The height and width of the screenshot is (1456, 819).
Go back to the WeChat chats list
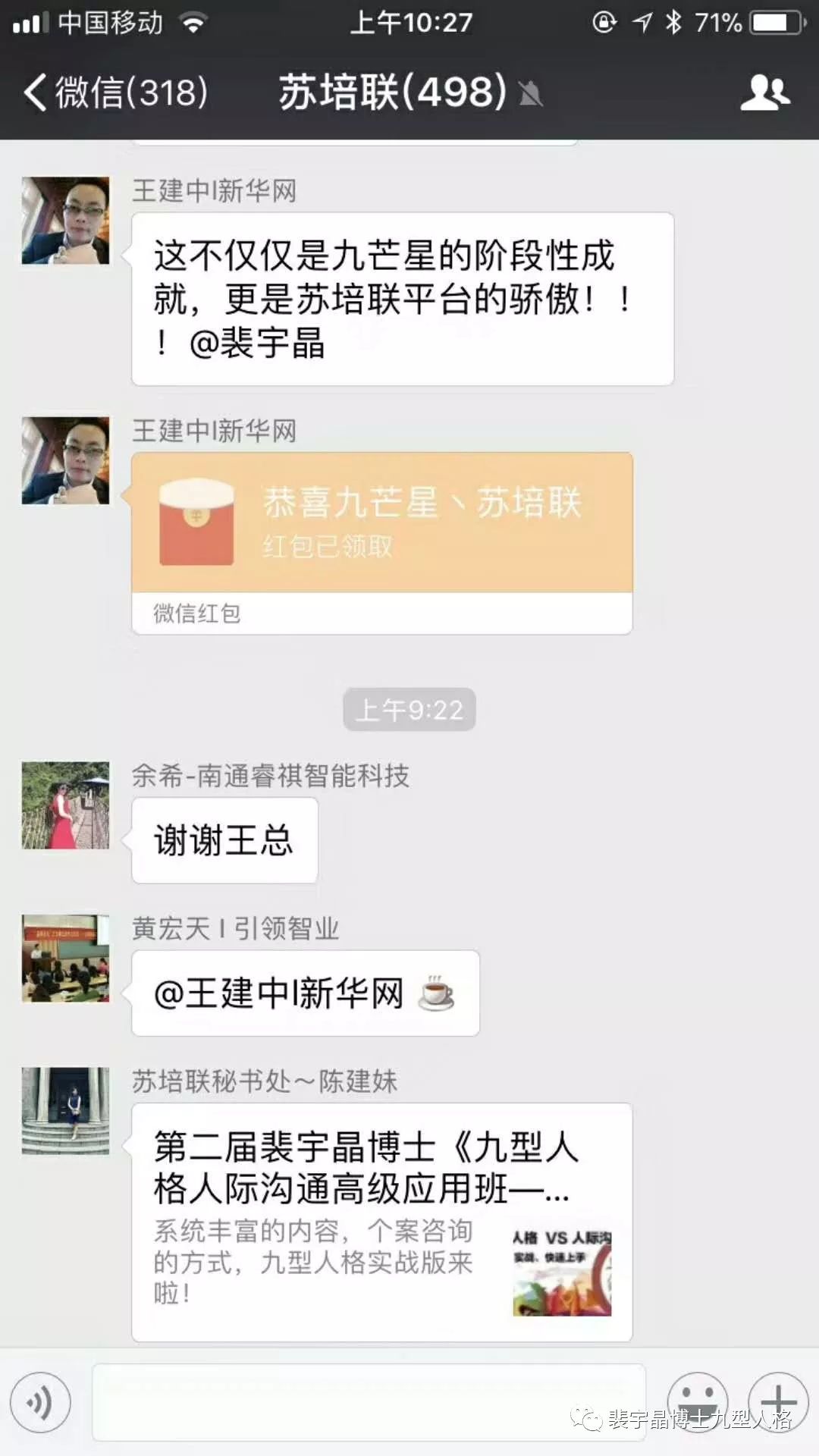[114, 93]
